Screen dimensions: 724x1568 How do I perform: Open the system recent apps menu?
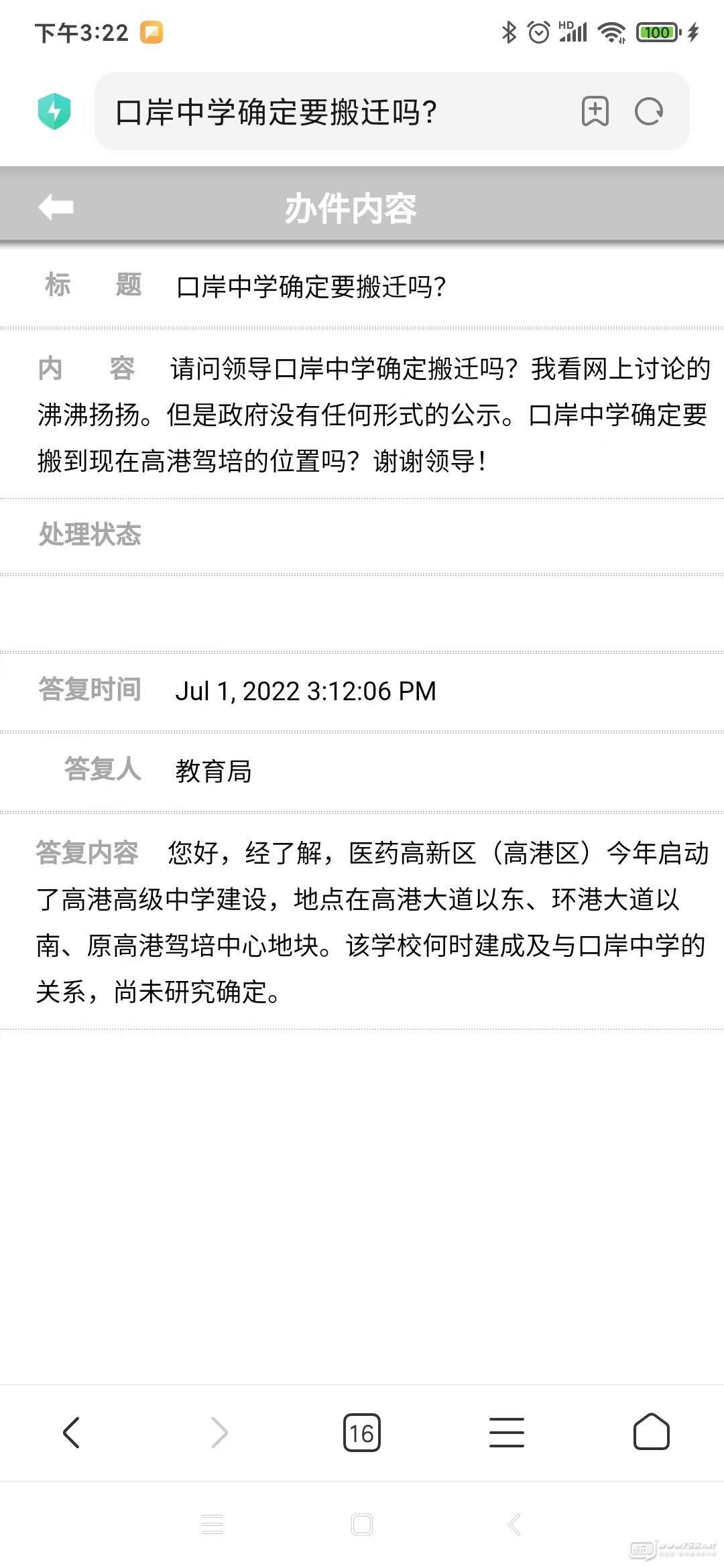click(213, 1524)
